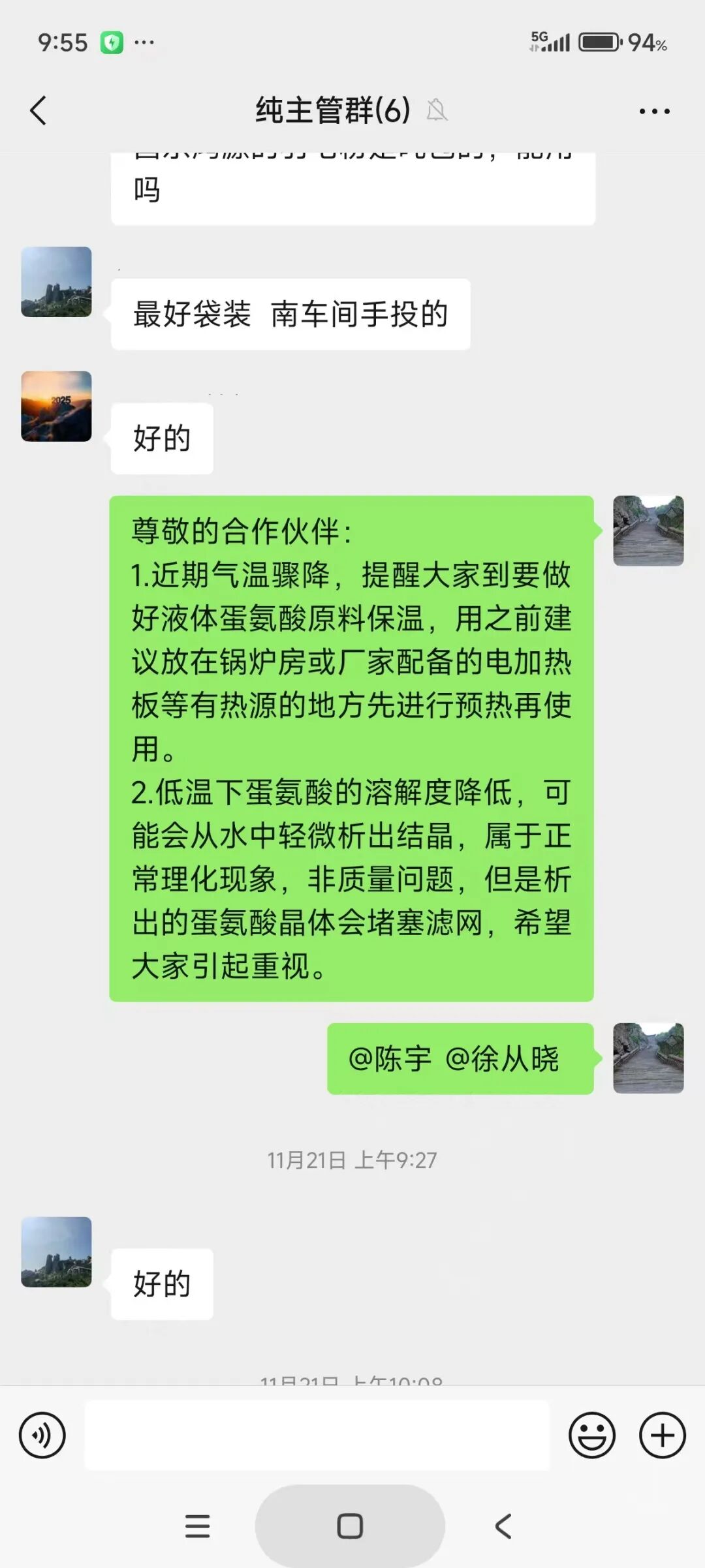The image size is (705, 1568).
Task: Open system recent apps menu
Action: pyautogui.click(x=197, y=1526)
